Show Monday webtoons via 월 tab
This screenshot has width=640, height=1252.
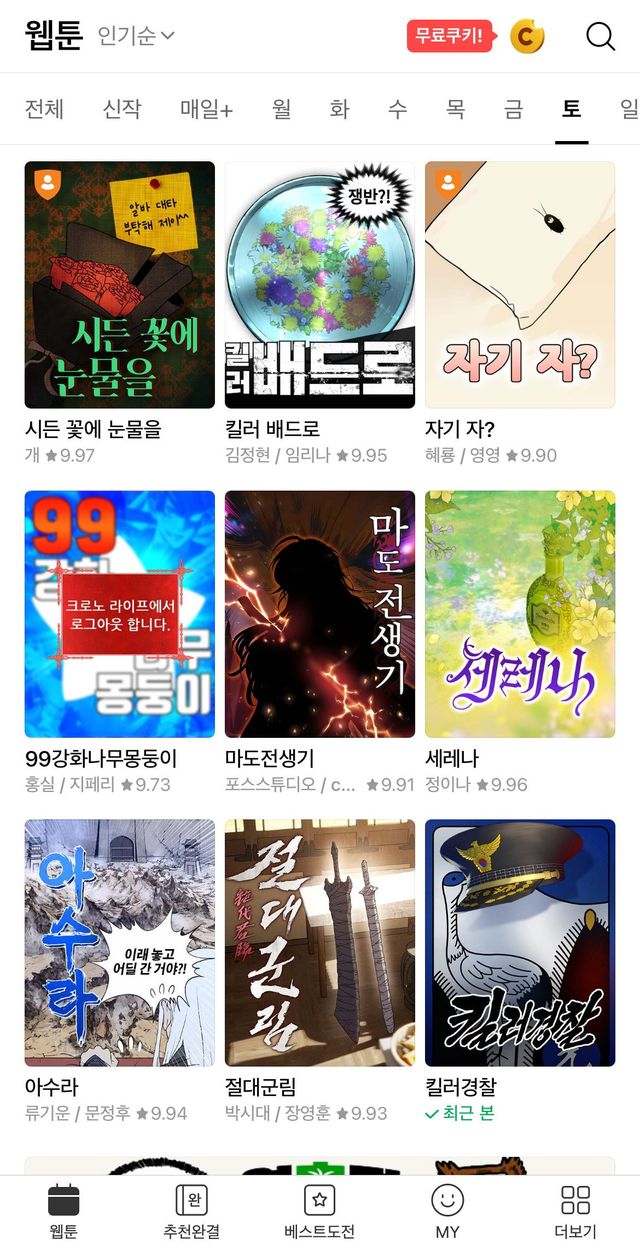282,109
